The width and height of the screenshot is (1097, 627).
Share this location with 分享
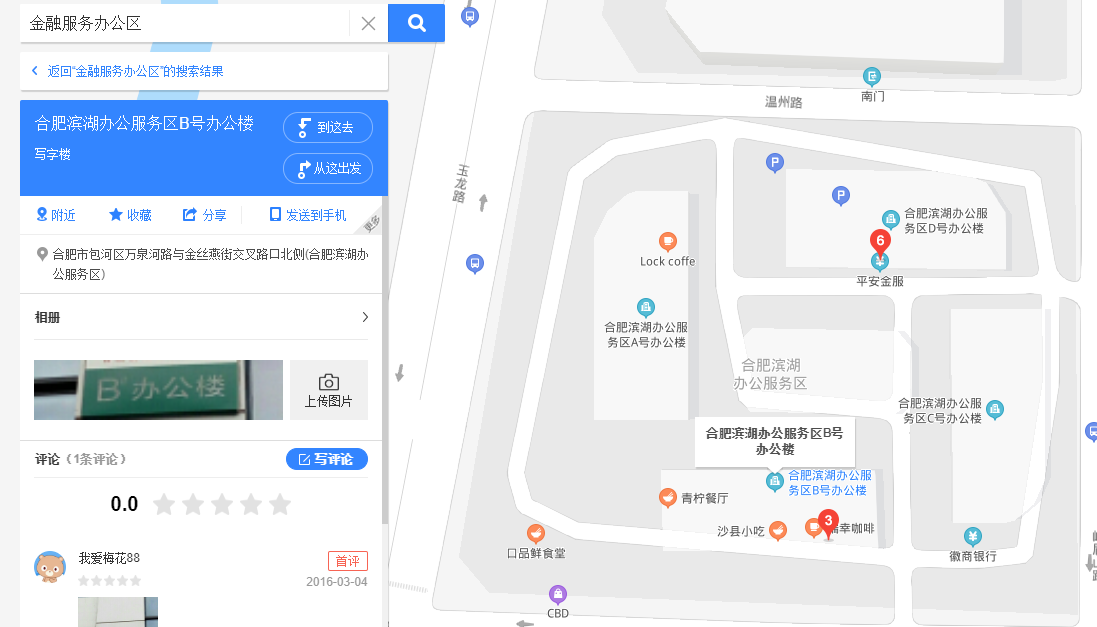click(204, 215)
